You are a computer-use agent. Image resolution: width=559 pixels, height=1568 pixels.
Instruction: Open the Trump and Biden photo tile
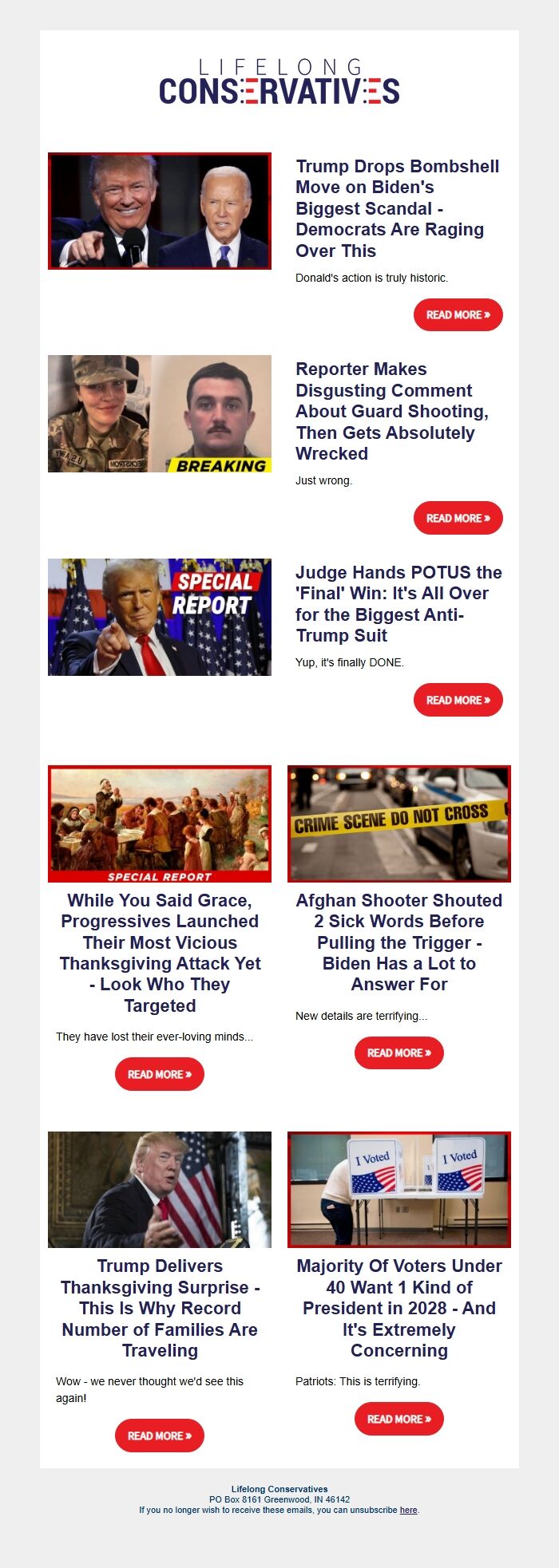coord(160,211)
